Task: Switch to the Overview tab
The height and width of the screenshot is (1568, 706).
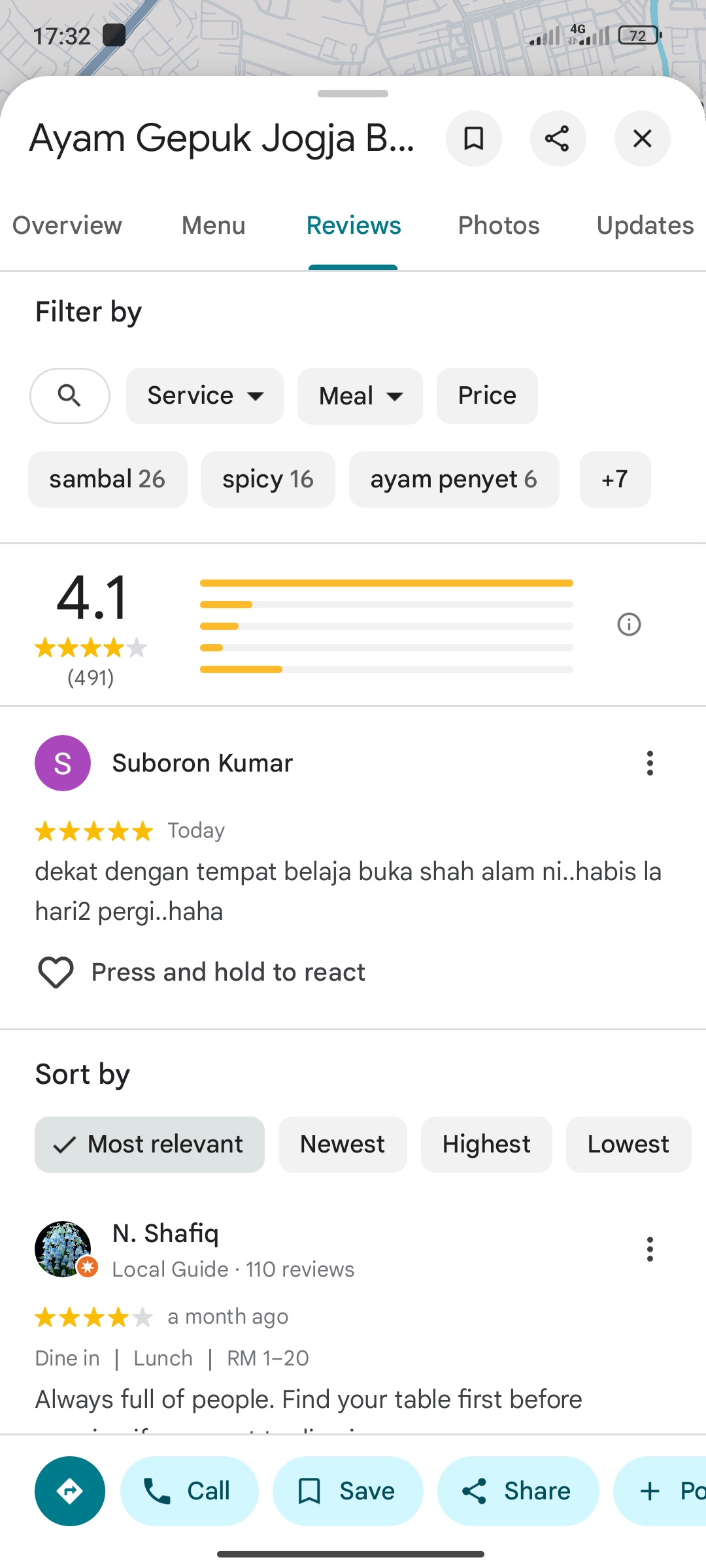Action: coord(67,225)
